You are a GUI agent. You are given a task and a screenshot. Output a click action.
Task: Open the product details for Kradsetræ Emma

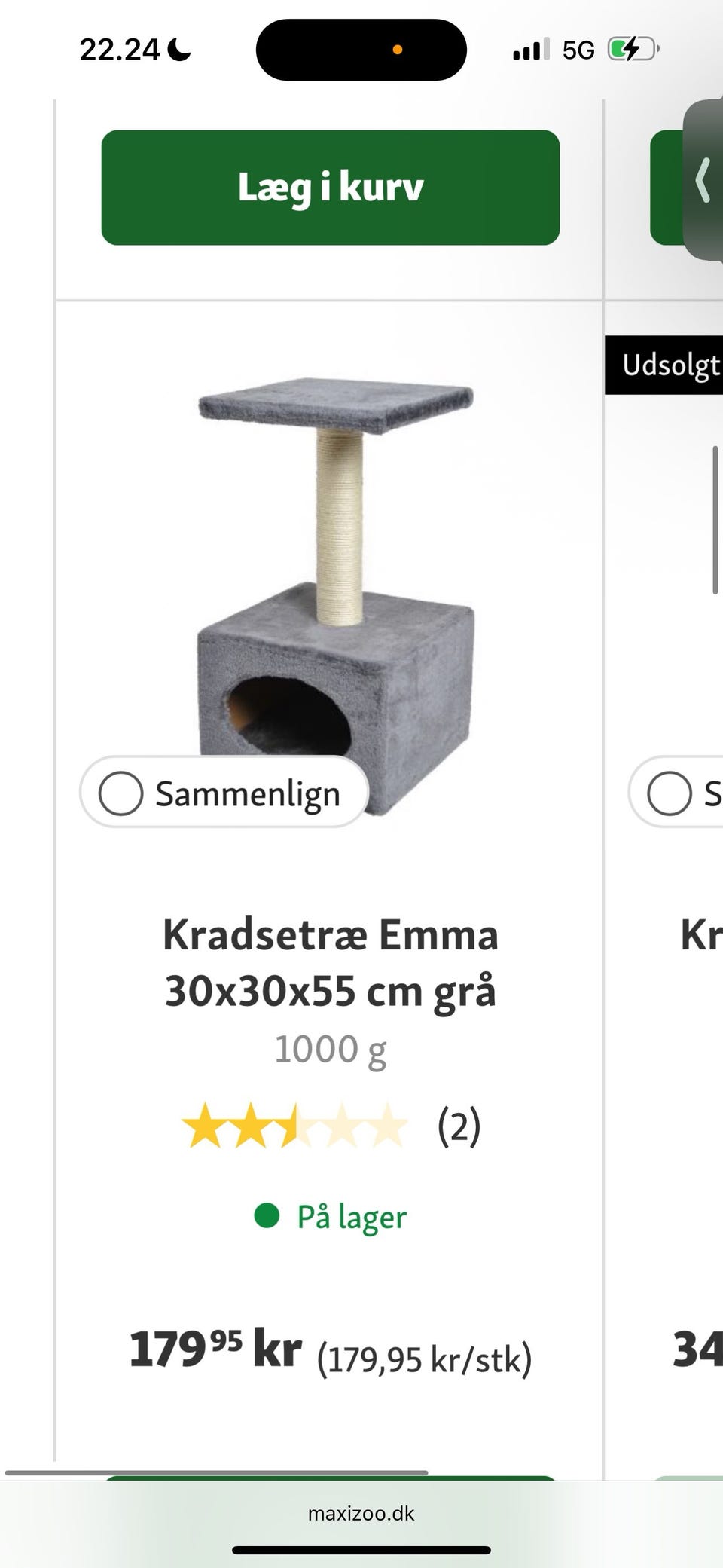(x=330, y=961)
